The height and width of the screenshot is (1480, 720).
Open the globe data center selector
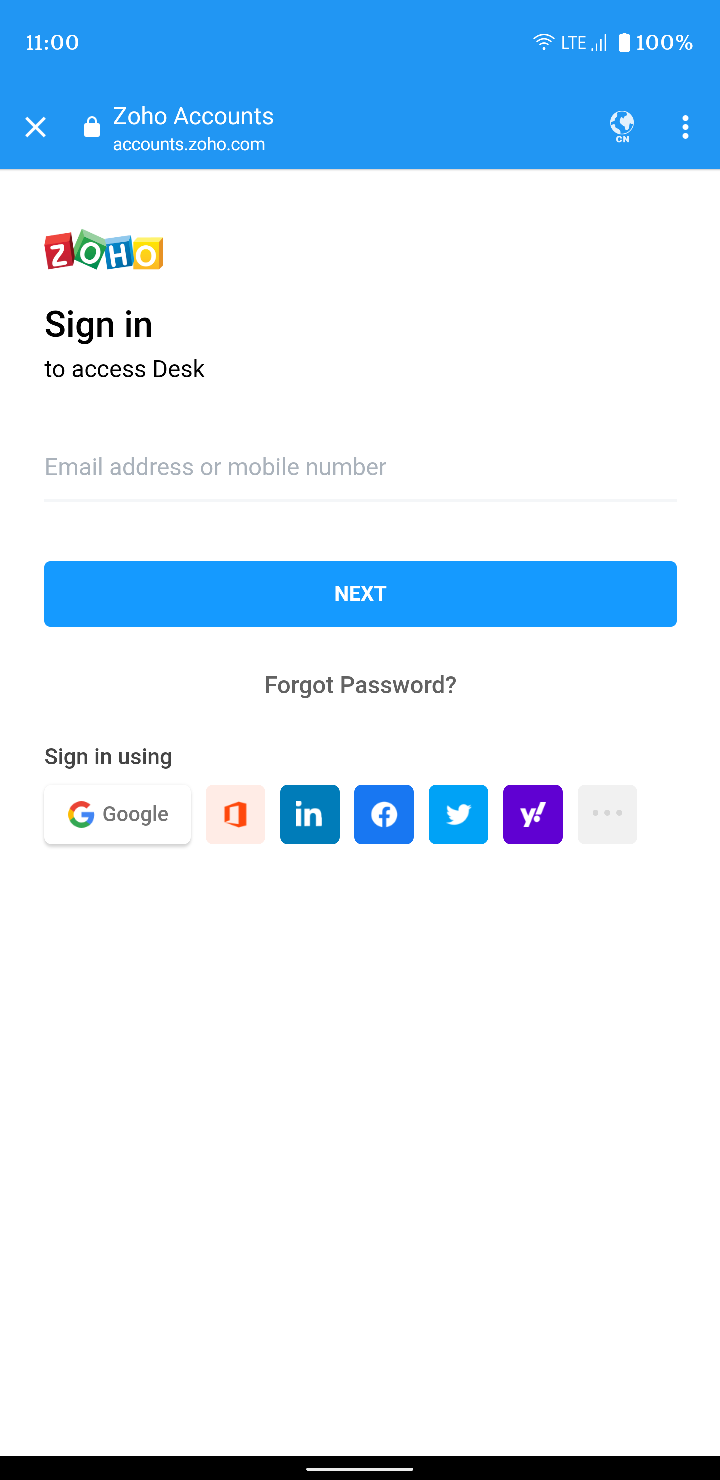(x=622, y=127)
